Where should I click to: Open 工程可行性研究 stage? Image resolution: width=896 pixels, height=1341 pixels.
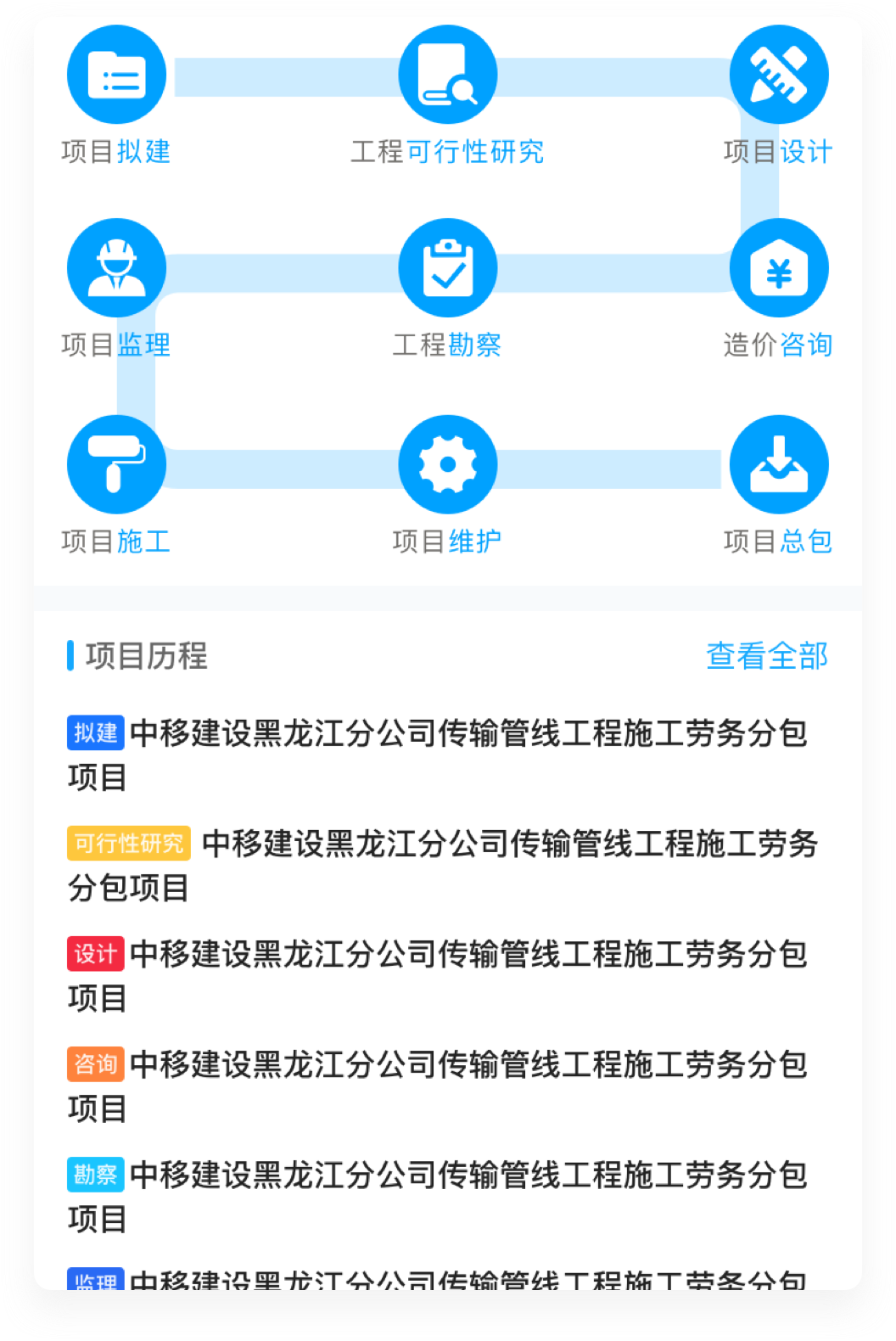point(447,76)
